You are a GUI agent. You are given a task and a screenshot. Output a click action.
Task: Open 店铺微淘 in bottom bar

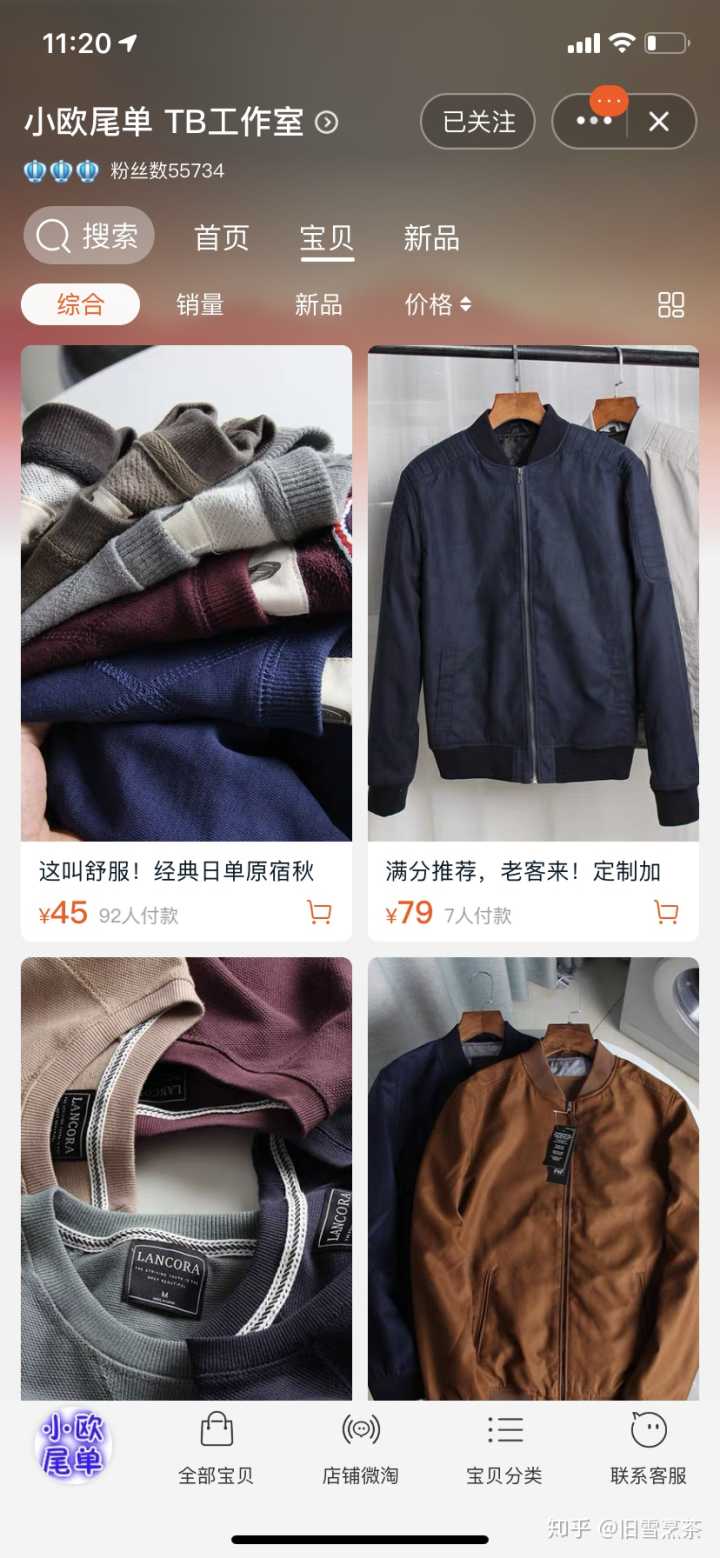360,1448
